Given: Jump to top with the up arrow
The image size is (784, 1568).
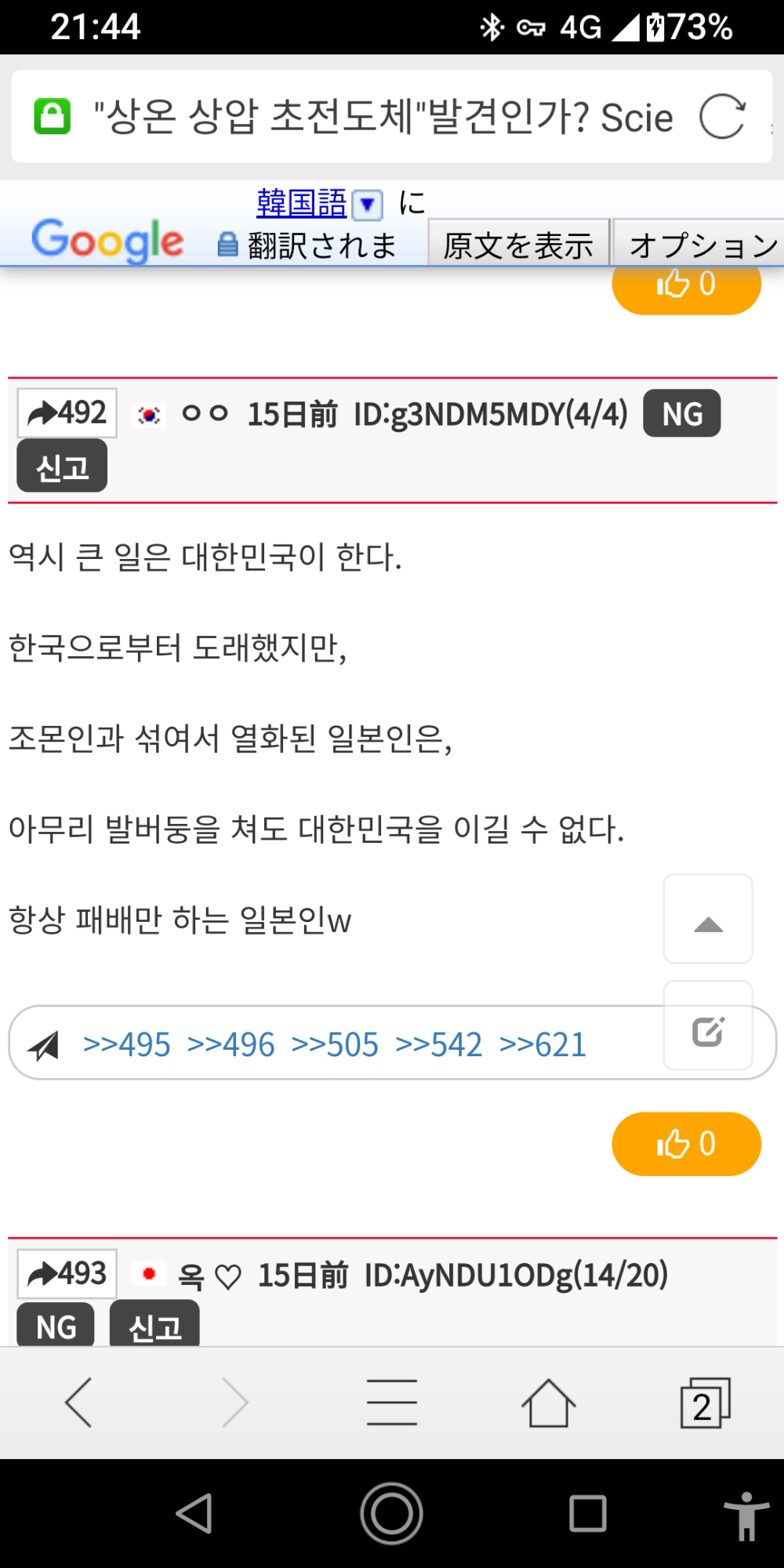Looking at the screenshot, I should coord(708,919).
